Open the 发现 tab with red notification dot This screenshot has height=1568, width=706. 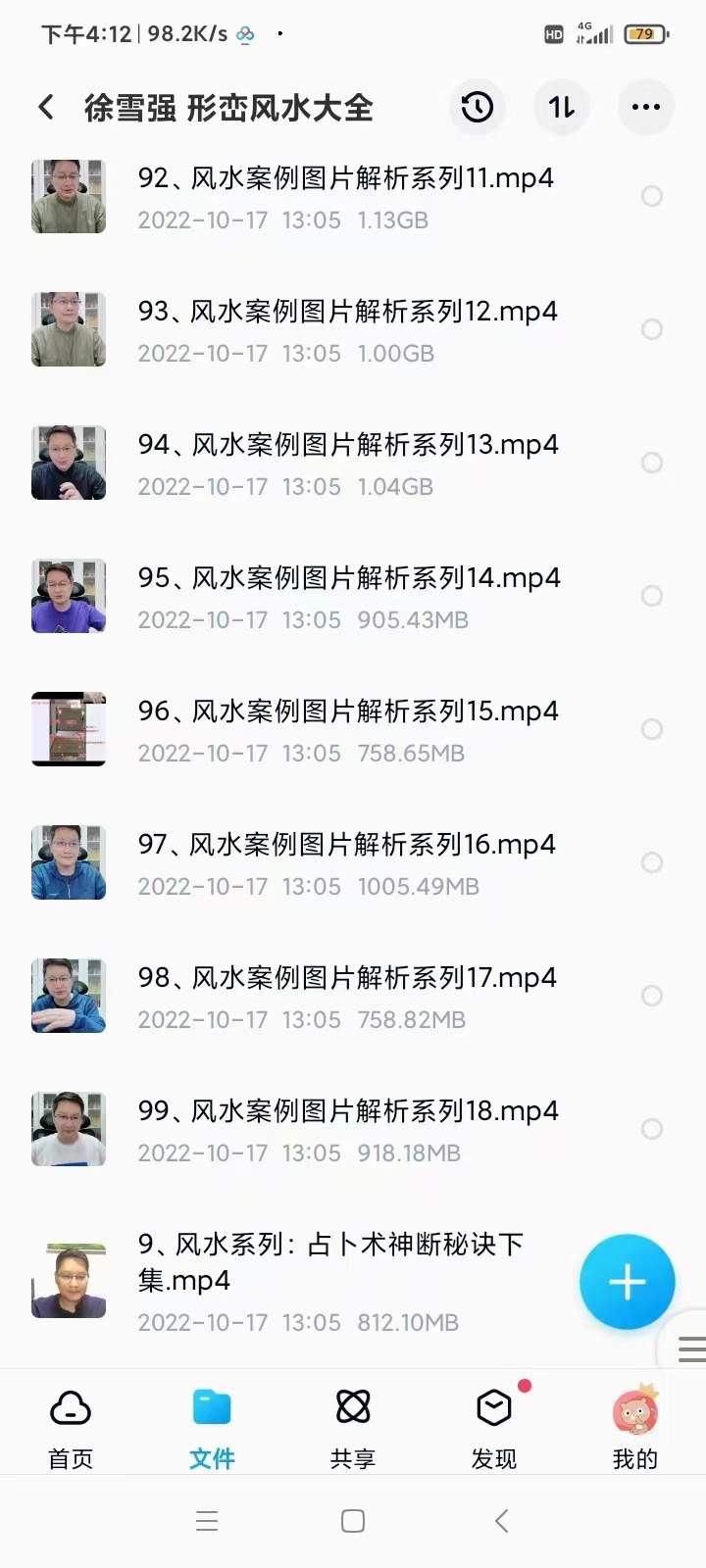(x=493, y=1423)
